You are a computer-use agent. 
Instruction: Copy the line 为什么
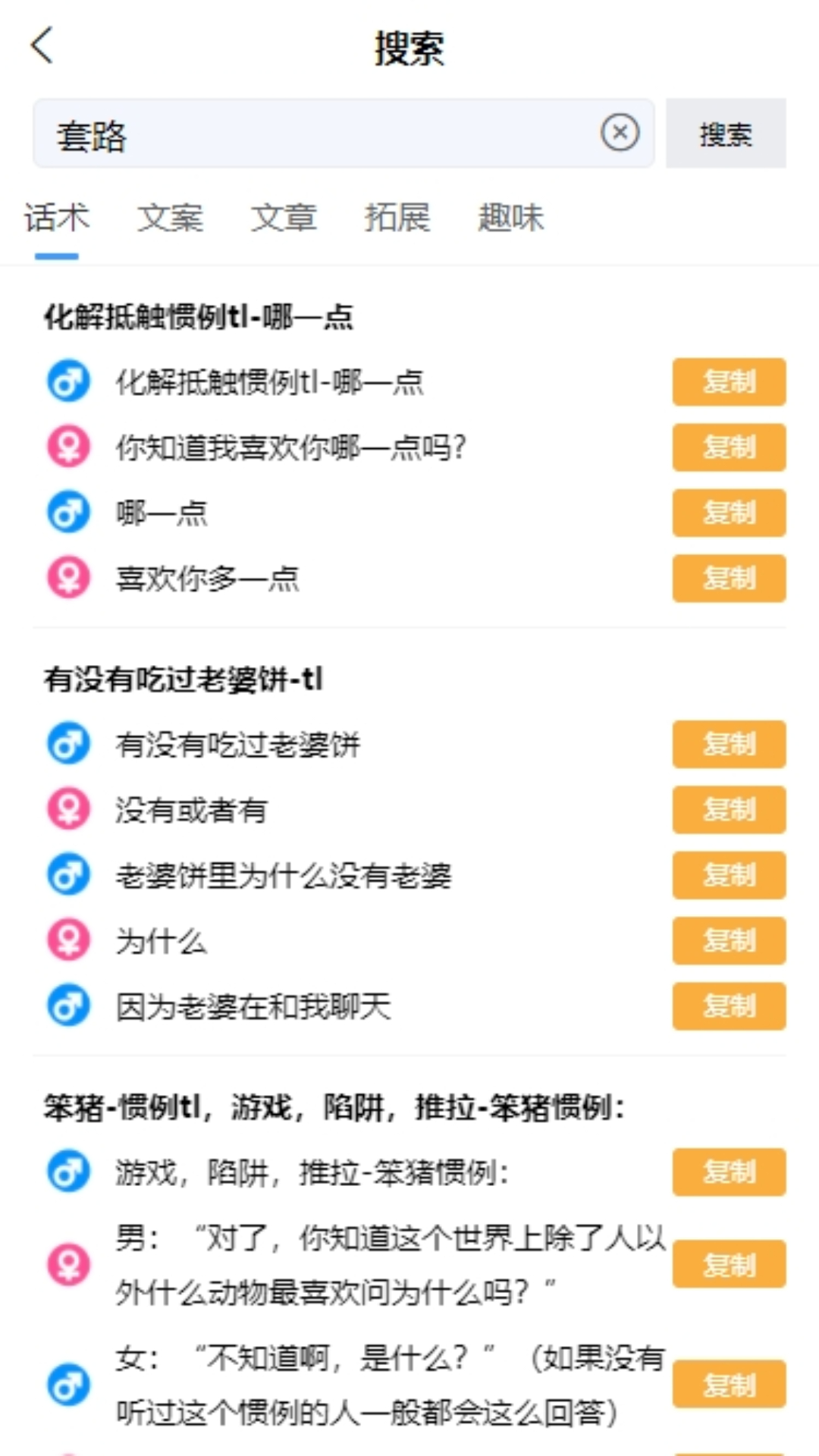(x=729, y=941)
